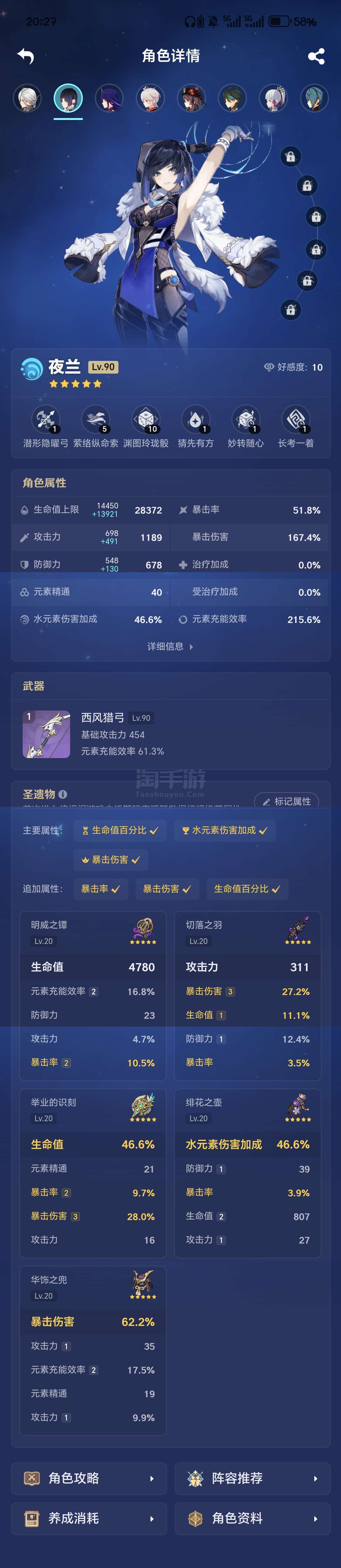Open the 角色攻略 guide
Viewport: 341px width, 1568px height.
(89, 1478)
